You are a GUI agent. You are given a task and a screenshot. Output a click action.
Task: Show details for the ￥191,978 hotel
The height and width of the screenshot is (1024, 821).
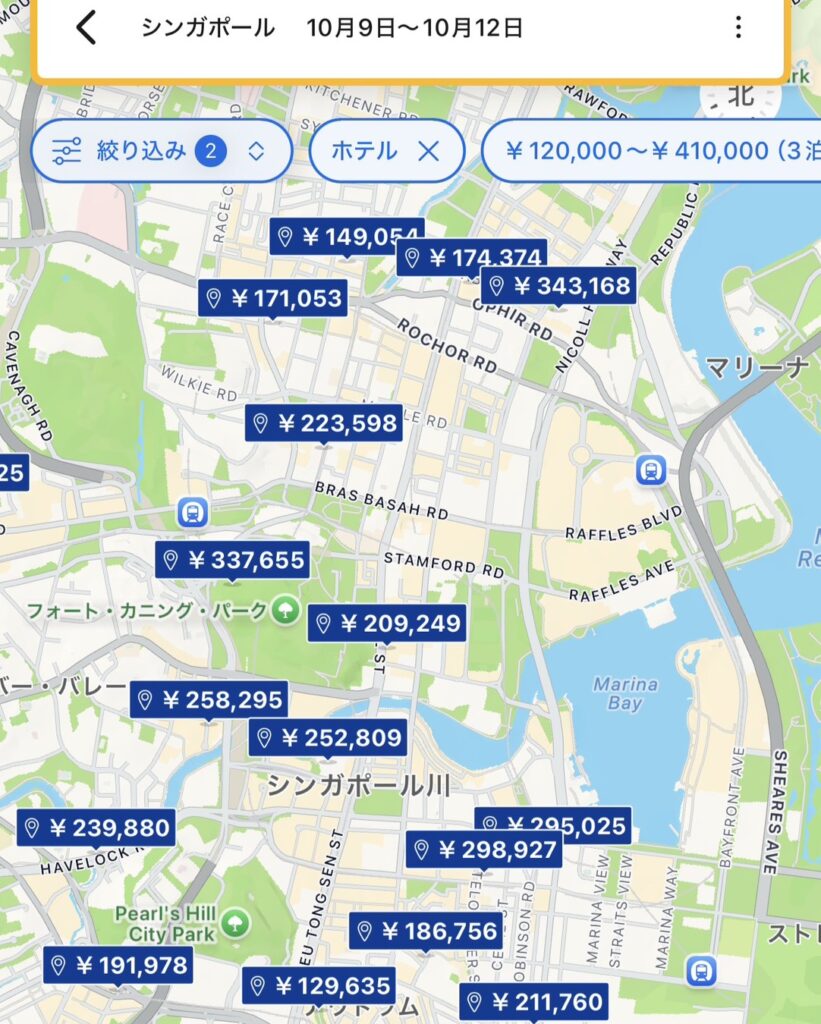[x=118, y=966]
